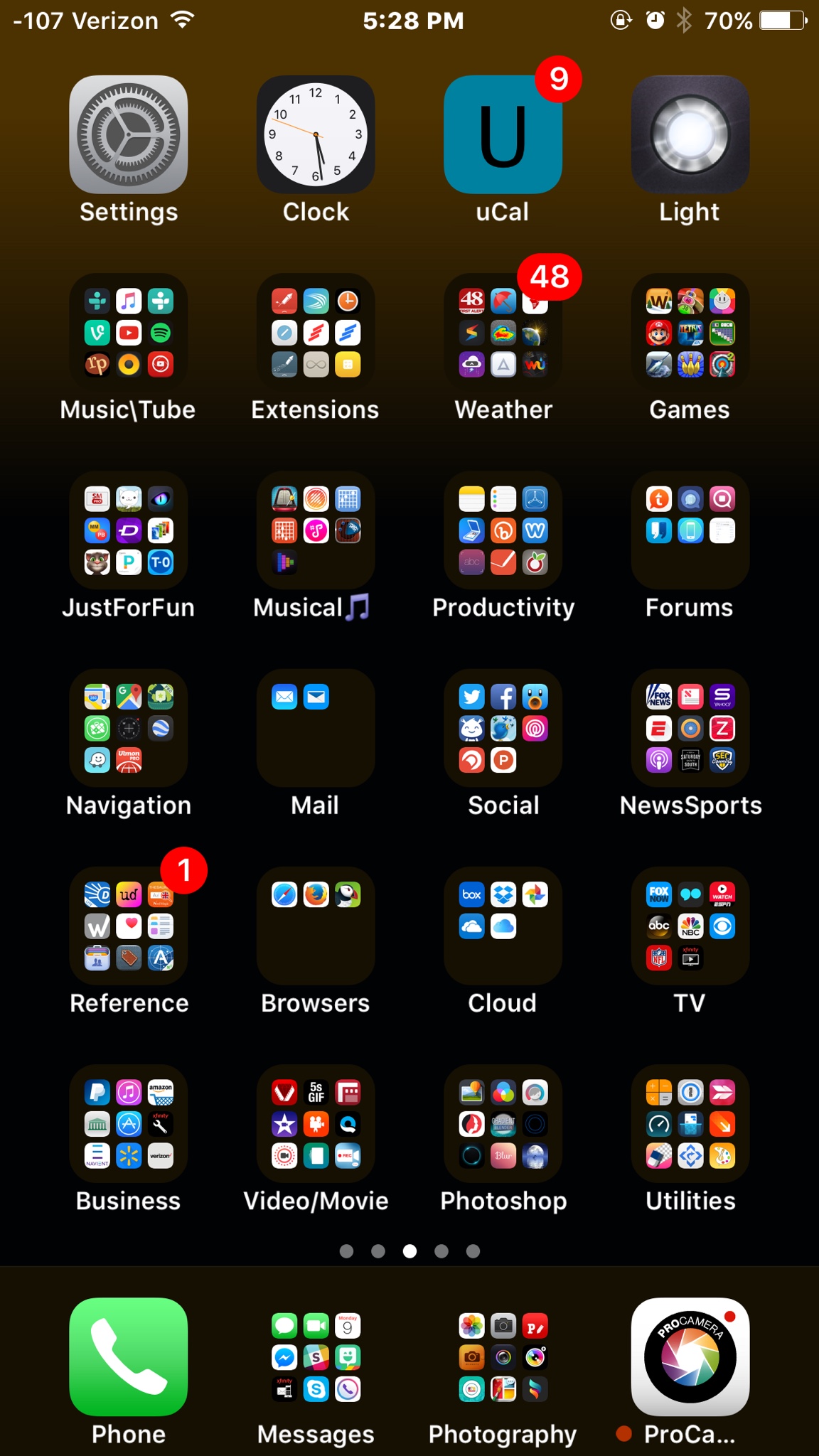Open the Reference folder
The height and width of the screenshot is (1456, 819).
click(x=129, y=926)
